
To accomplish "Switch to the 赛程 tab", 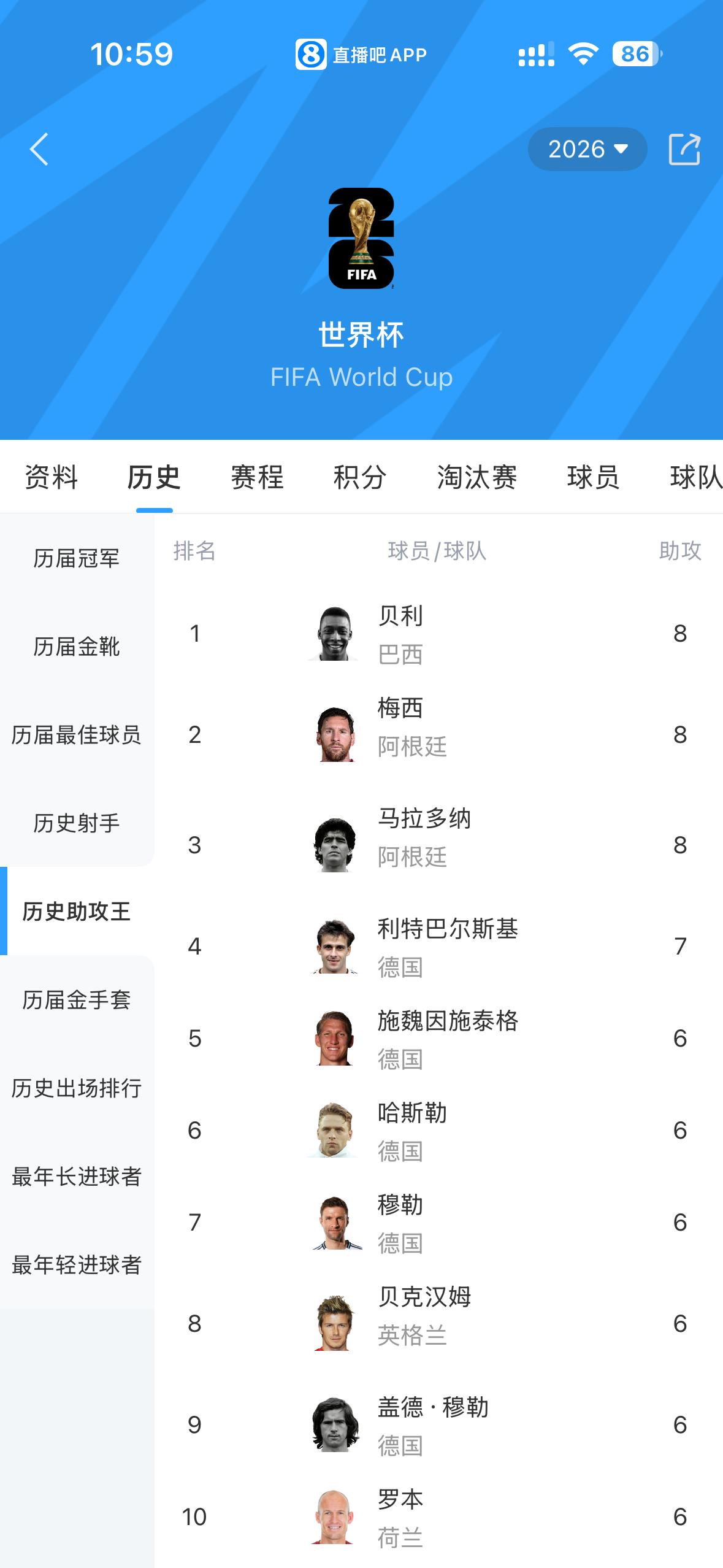I will [258, 477].
